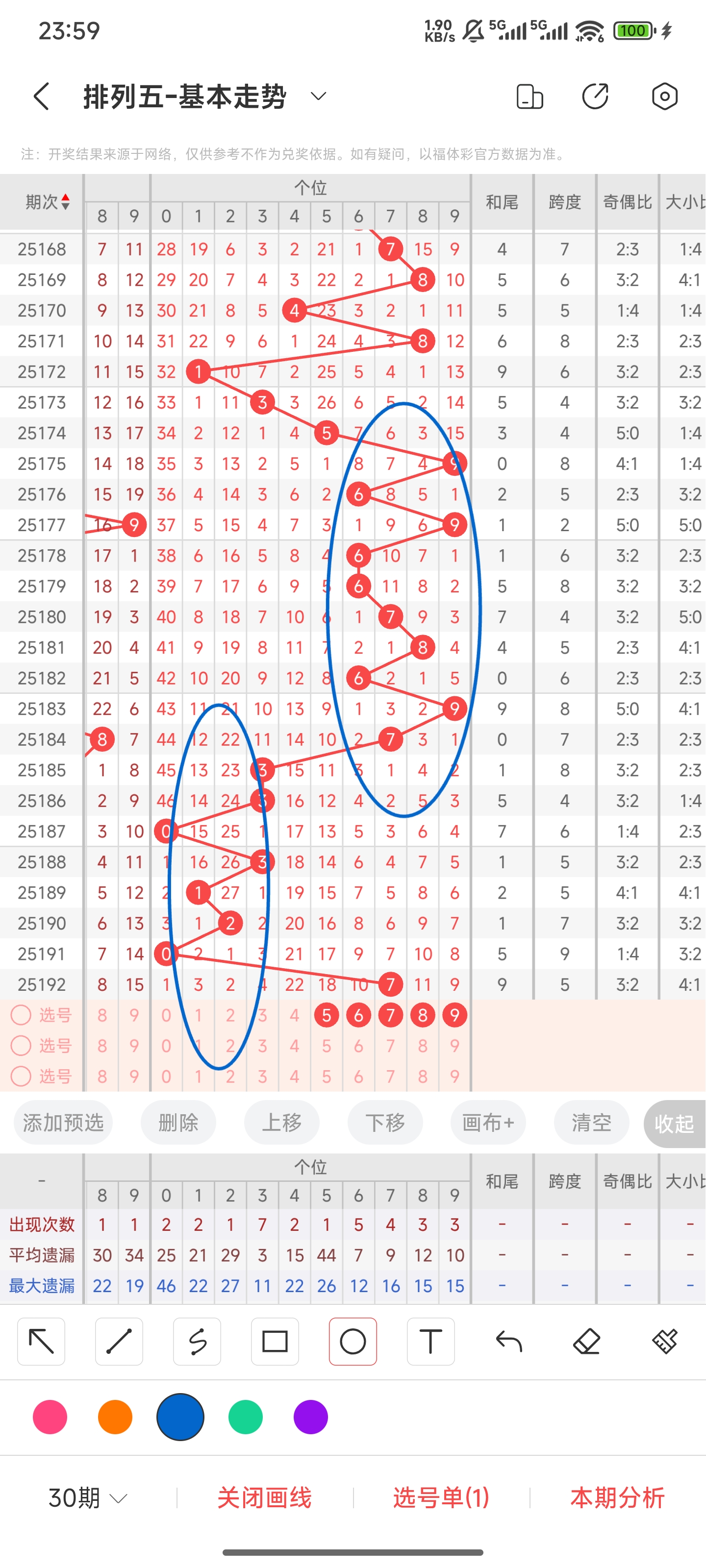Undo the last drawing
Viewport: 706px width, 1568px height.
pos(508,1342)
